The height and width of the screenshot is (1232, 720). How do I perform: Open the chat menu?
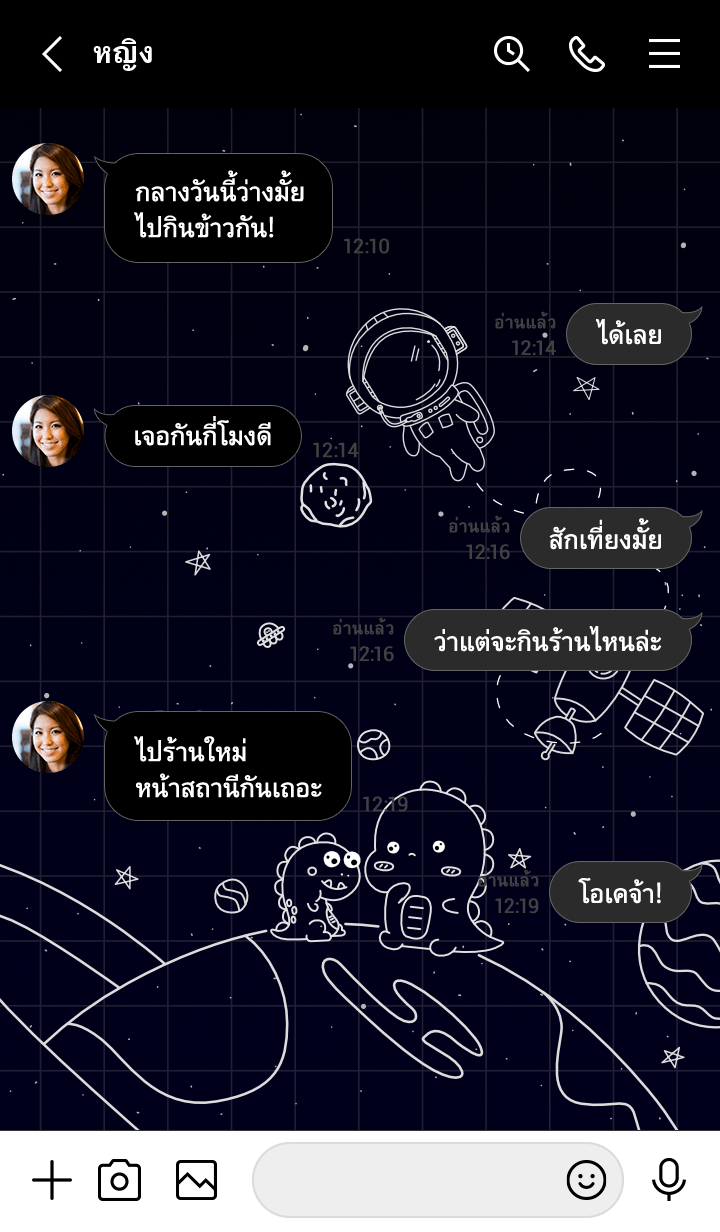click(x=664, y=54)
